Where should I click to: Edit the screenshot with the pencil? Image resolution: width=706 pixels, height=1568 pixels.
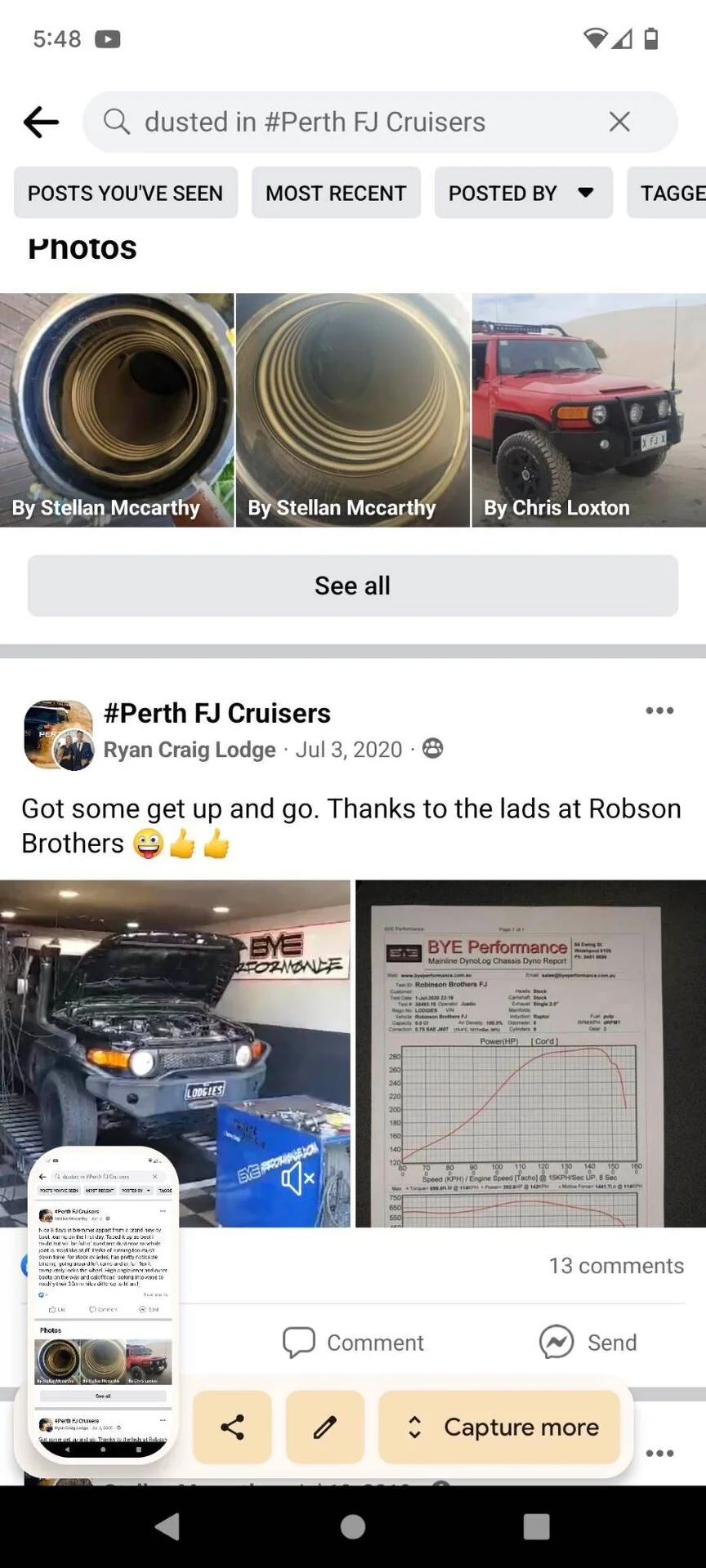(324, 1428)
